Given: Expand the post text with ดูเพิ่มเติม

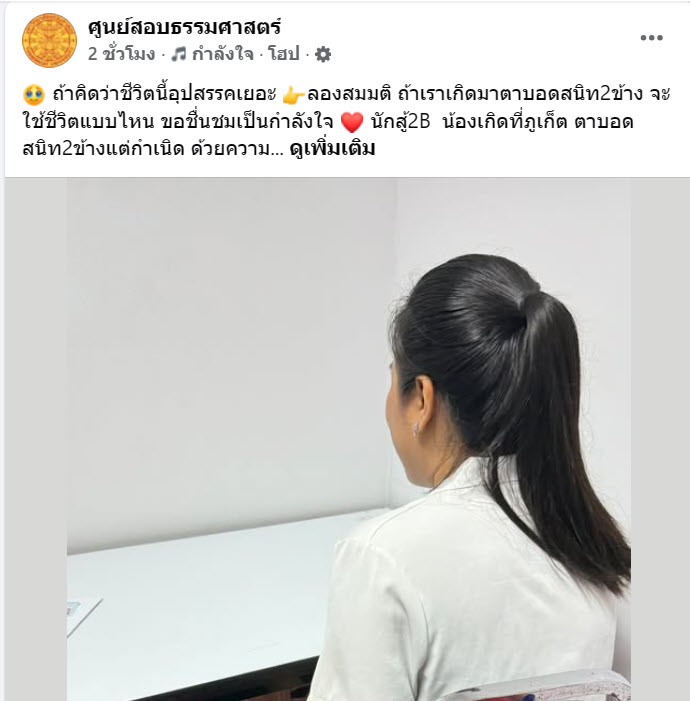Looking at the screenshot, I should pos(332,149).
